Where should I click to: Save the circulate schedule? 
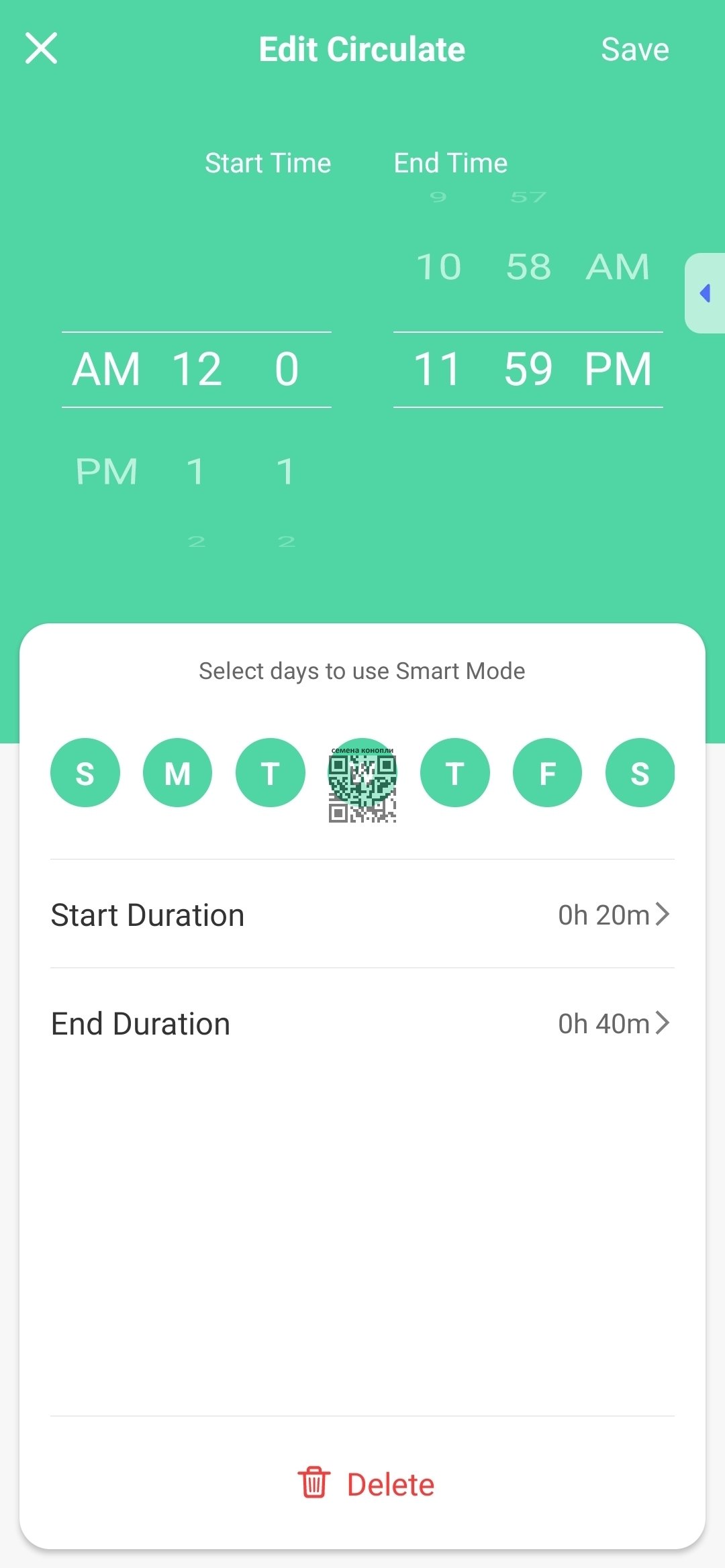[x=634, y=49]
